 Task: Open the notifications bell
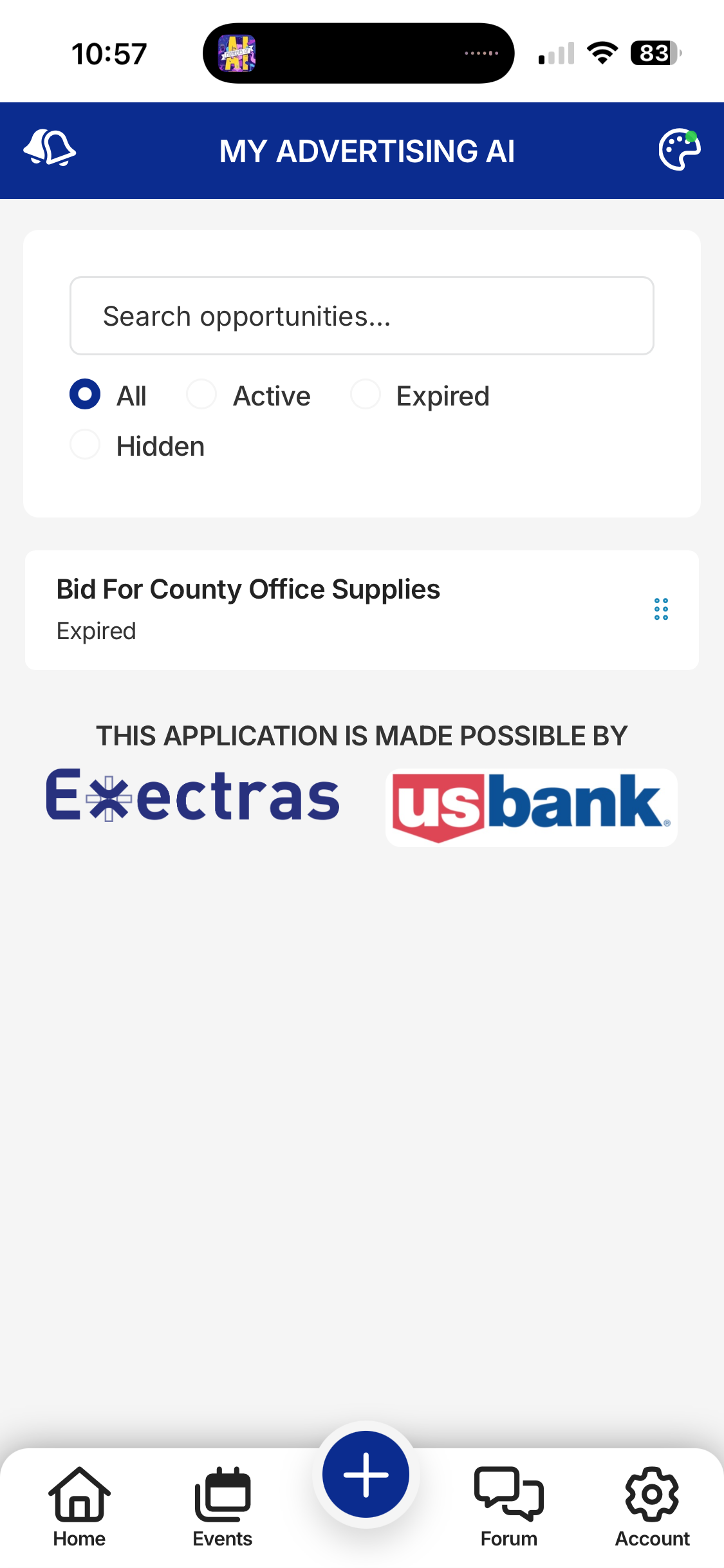point(50,149)
